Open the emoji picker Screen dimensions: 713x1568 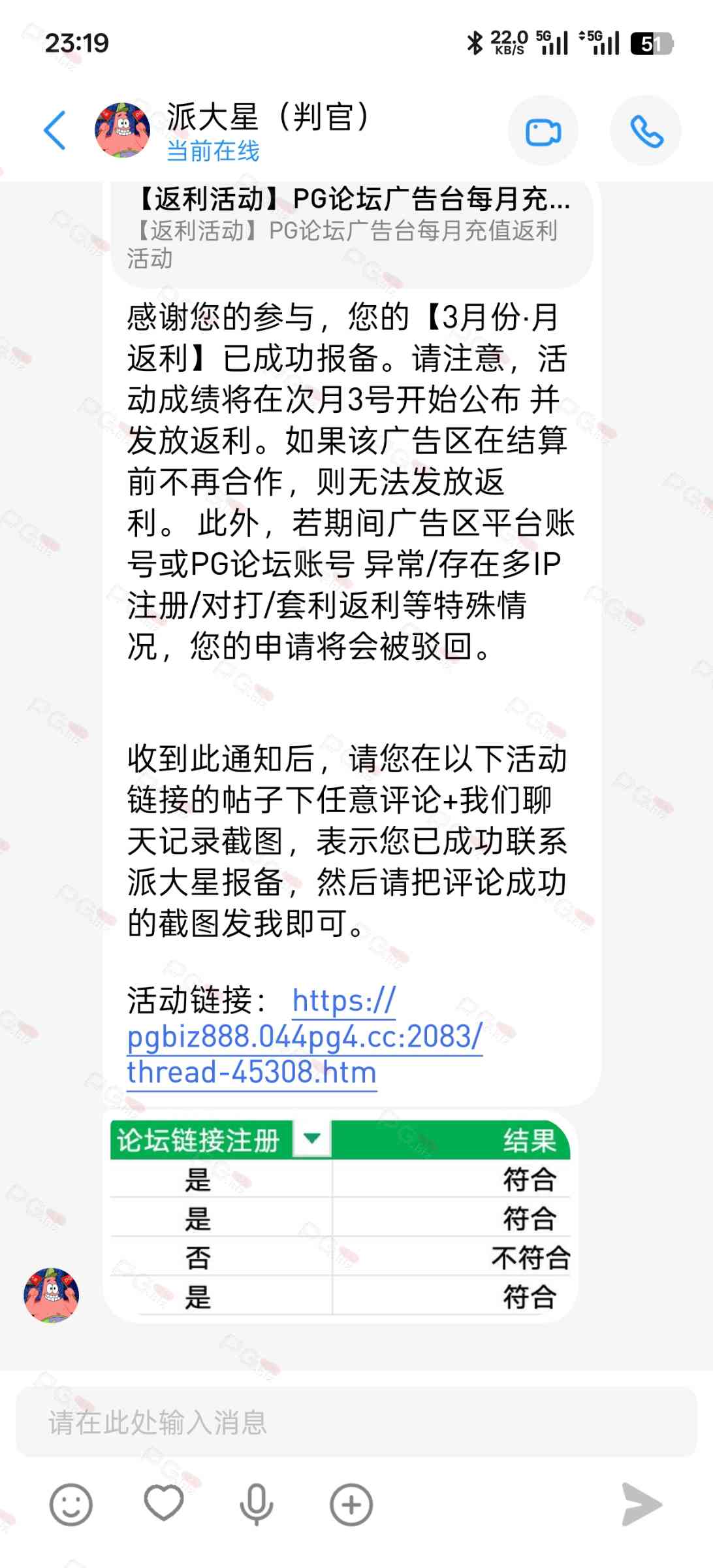point(71,1505)
